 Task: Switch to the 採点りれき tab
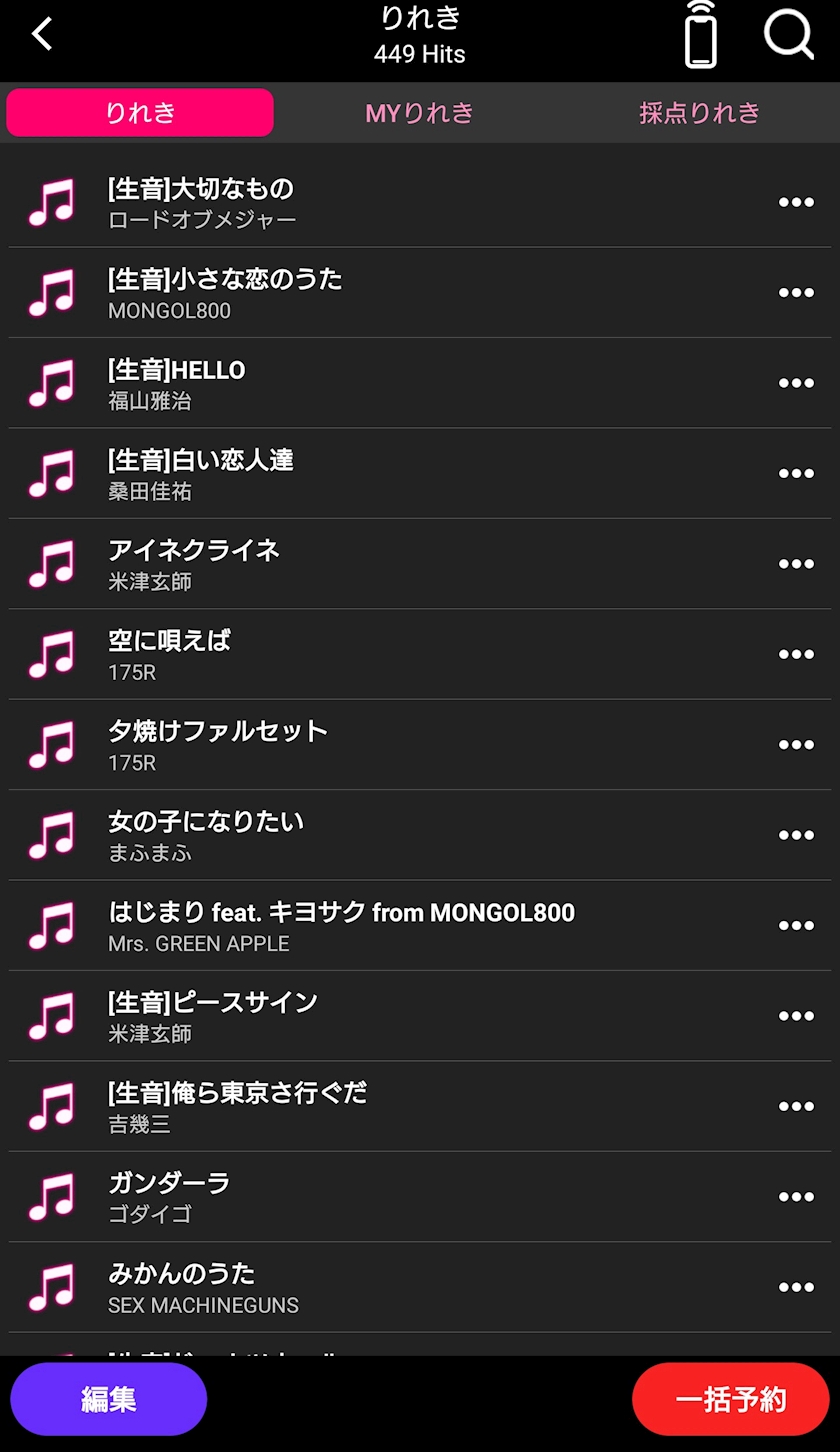(x=699, y=113)
